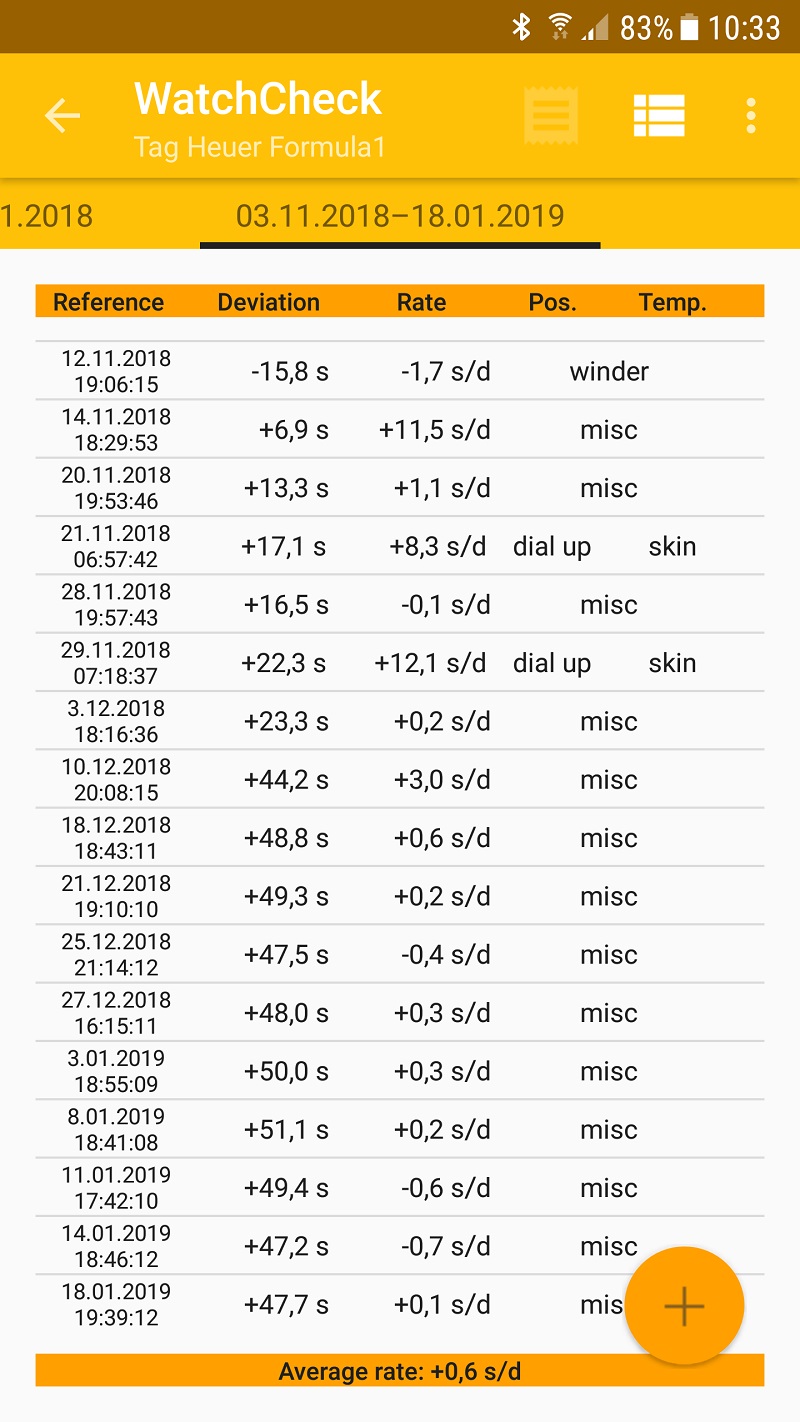
Task: Open the 14.11.2018 entry with +11,5 s/d
Action: tap(400, 430)
